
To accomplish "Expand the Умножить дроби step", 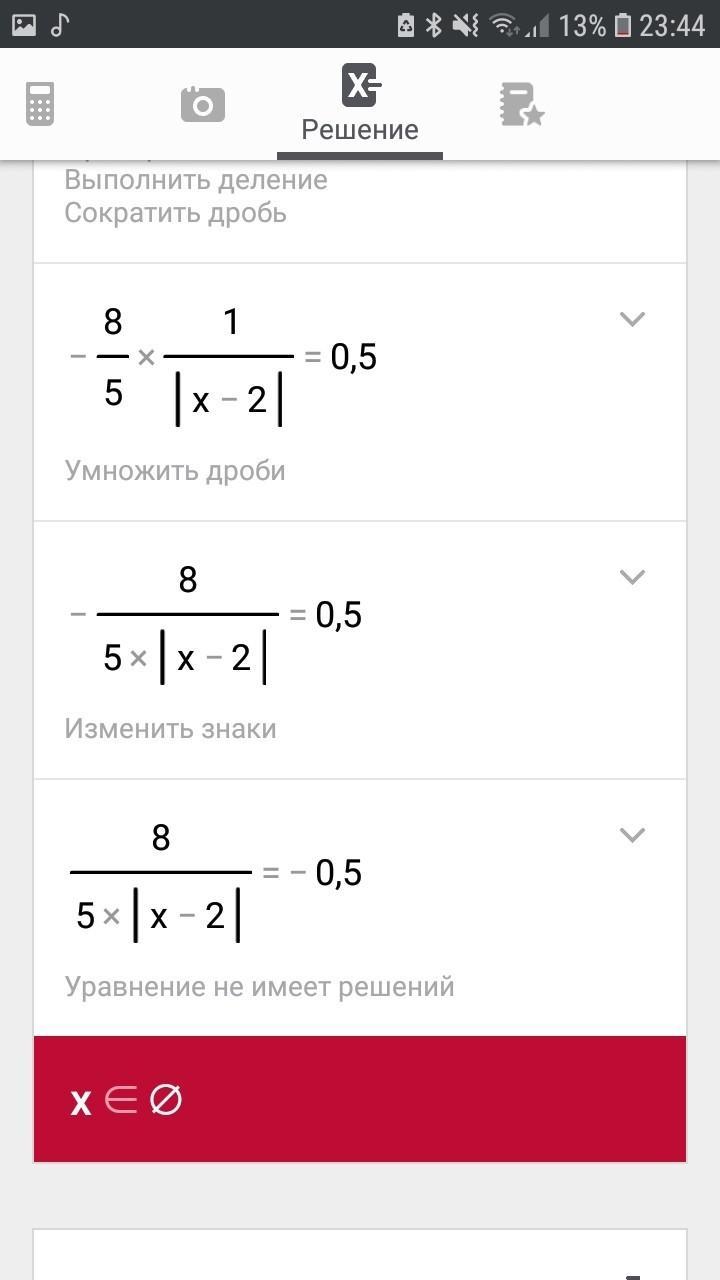I will click(x=632, y=319).
